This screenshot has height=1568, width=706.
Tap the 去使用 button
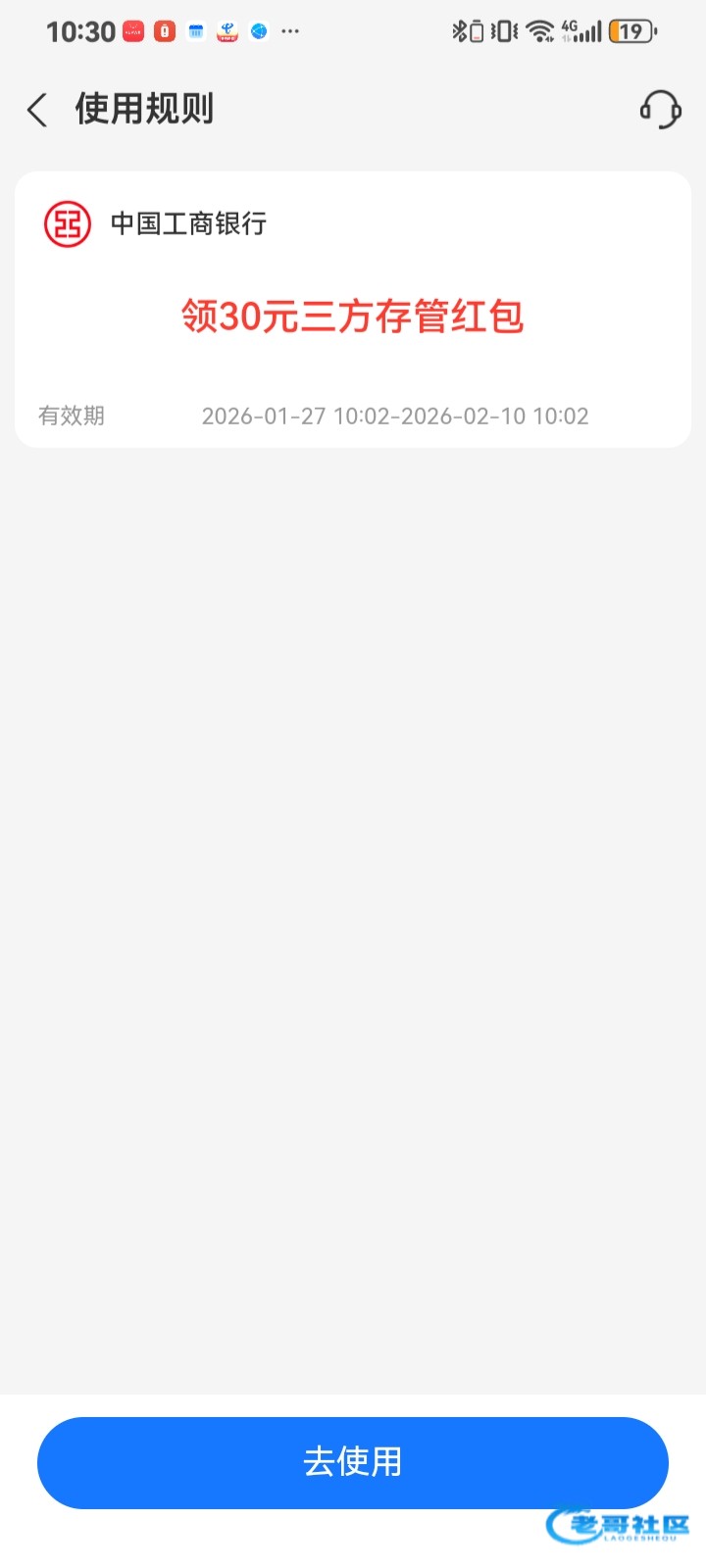coord(353,1461)
